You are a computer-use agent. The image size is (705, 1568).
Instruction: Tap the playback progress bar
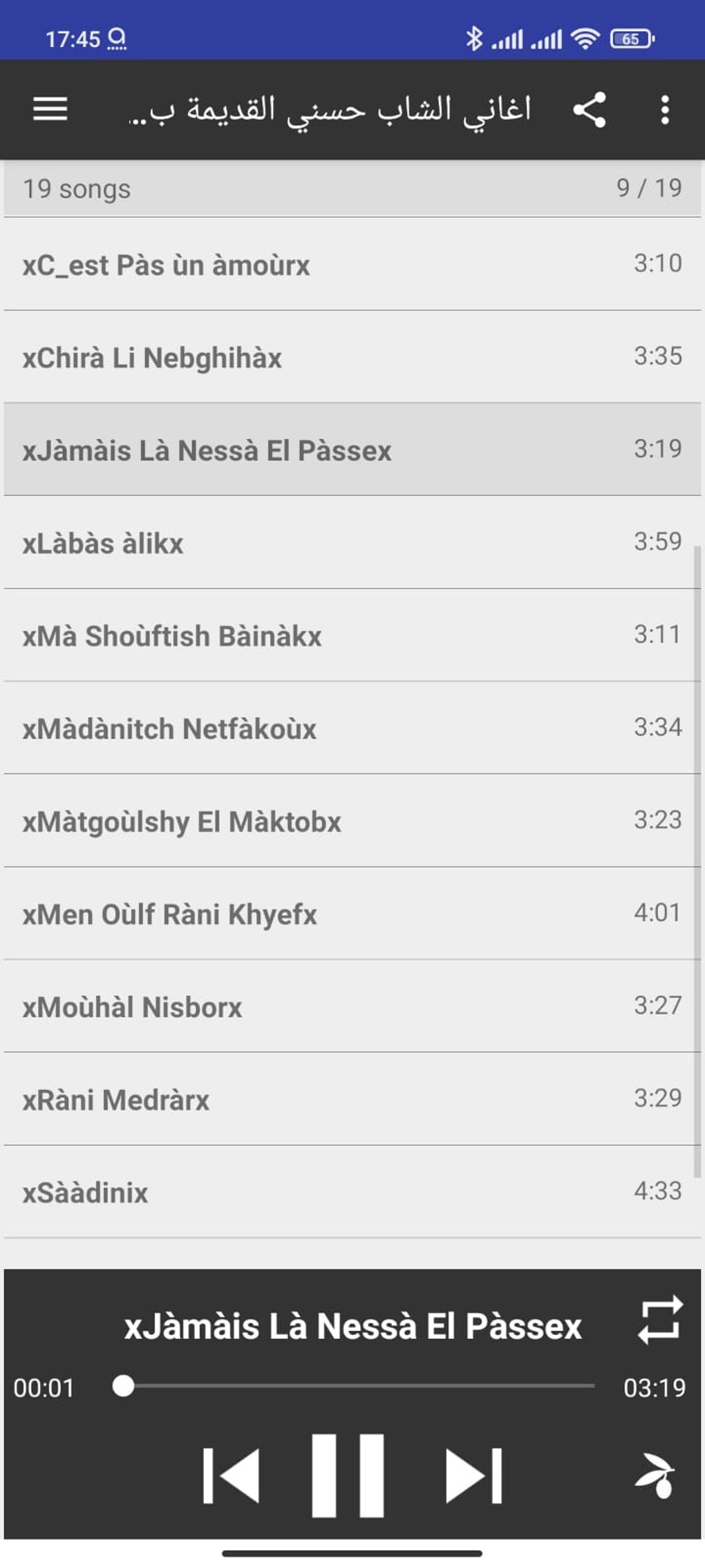click(359, 1386)
